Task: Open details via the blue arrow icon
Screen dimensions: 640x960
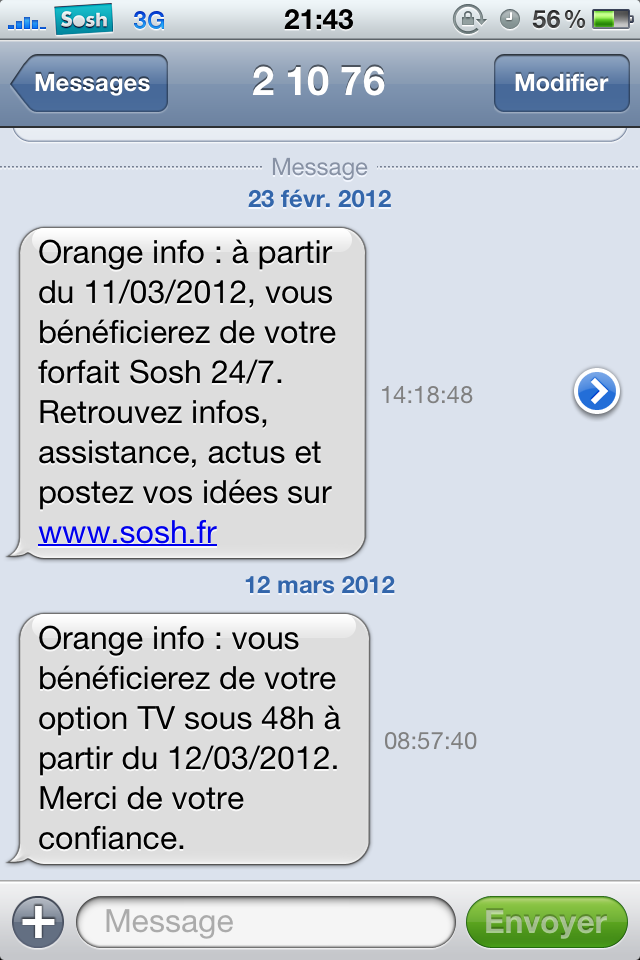Action: 597,394
